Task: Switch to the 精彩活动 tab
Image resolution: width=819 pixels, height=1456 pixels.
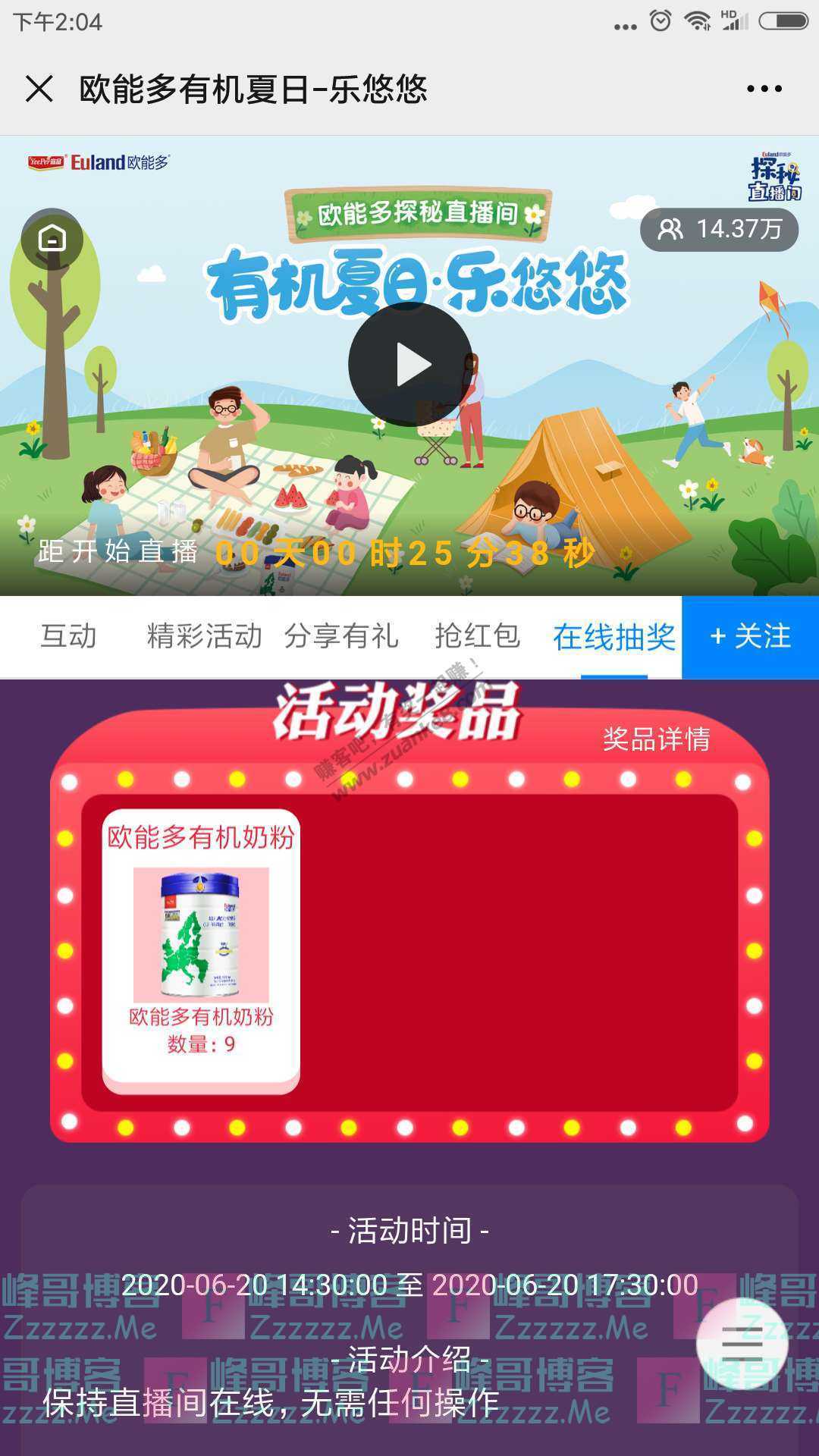Action: (x=204, y=636)
